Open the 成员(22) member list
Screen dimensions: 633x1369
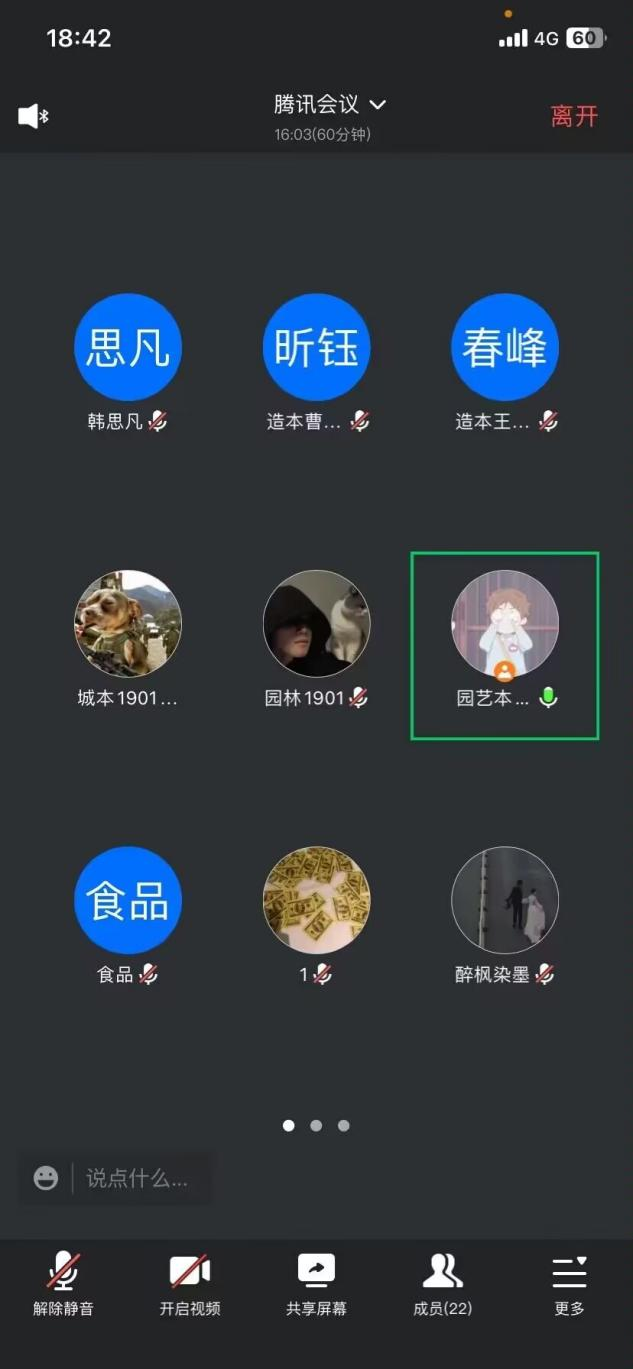[x=442, y=1284]
